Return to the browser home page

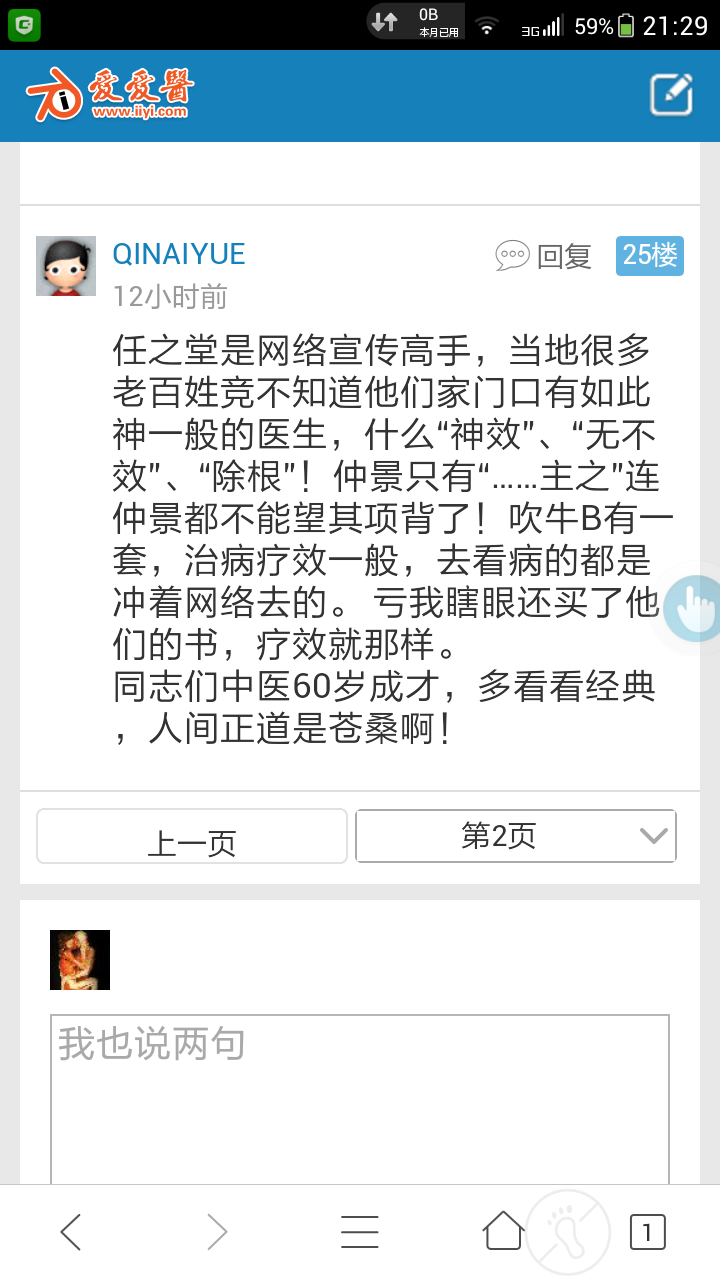[503, 1231]
